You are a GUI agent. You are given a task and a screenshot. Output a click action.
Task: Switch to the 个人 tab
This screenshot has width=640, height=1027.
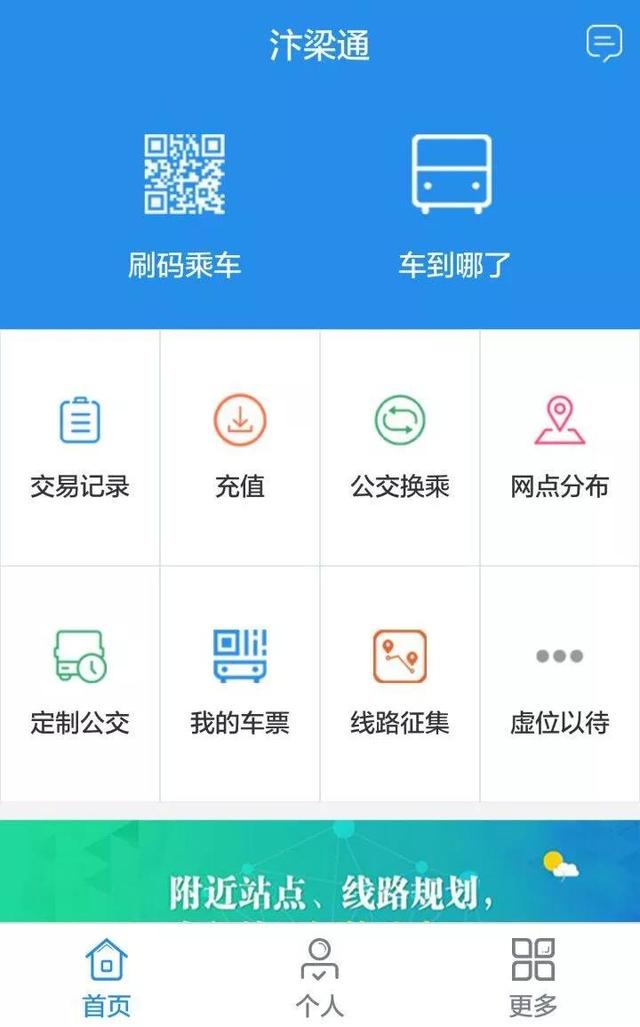coord(320,977)
